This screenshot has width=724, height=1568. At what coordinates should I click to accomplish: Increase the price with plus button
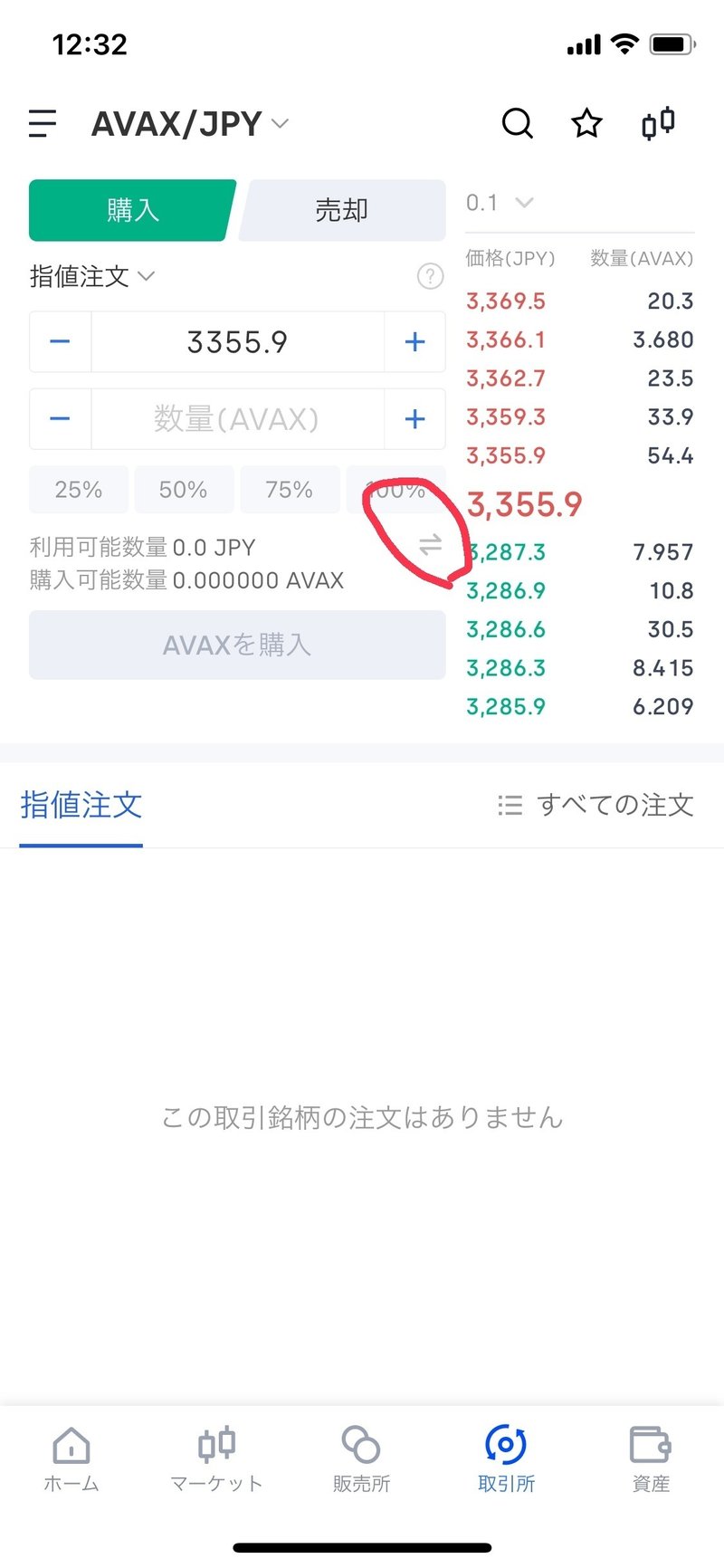pyautogui.click(x=414, y=342)
